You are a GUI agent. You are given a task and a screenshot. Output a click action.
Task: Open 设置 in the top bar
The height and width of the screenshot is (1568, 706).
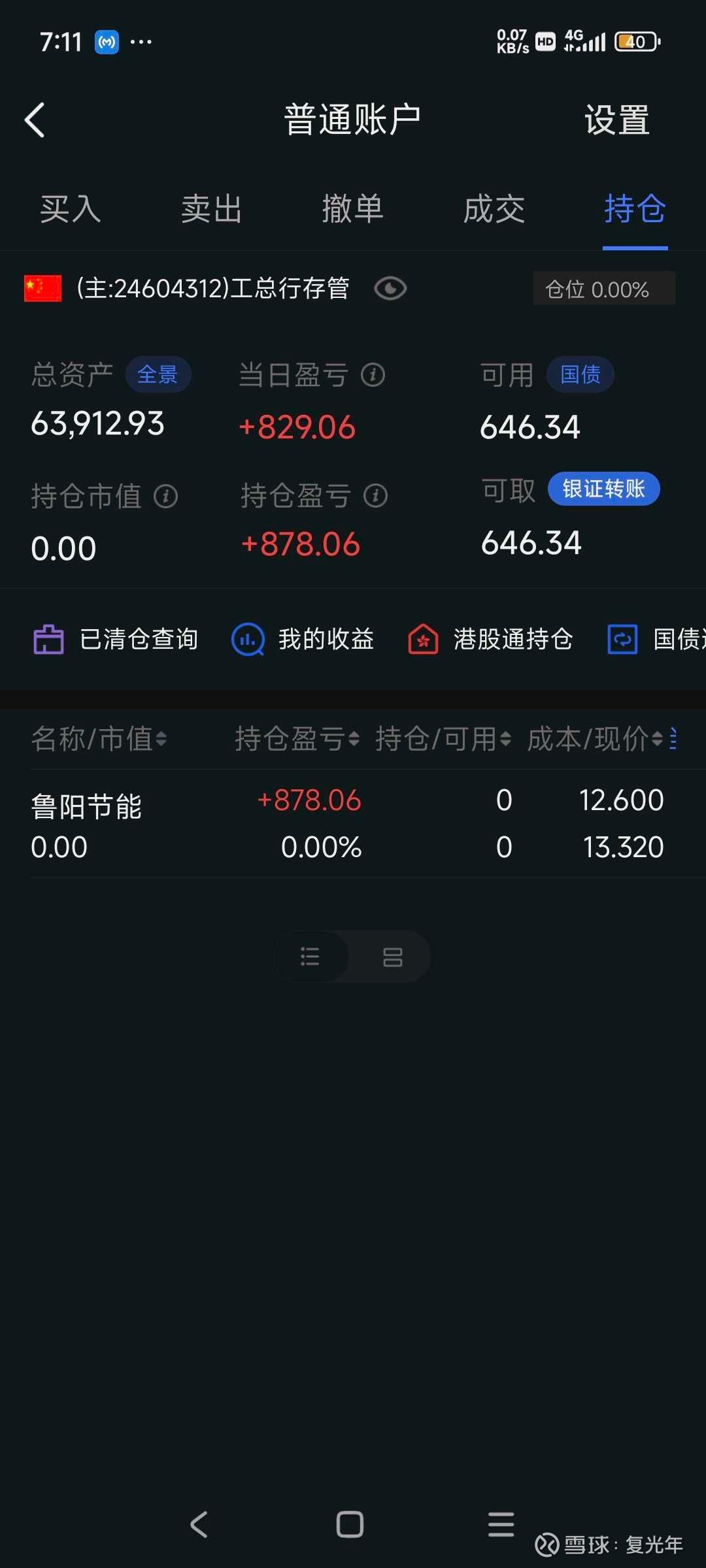click(616, 120)
